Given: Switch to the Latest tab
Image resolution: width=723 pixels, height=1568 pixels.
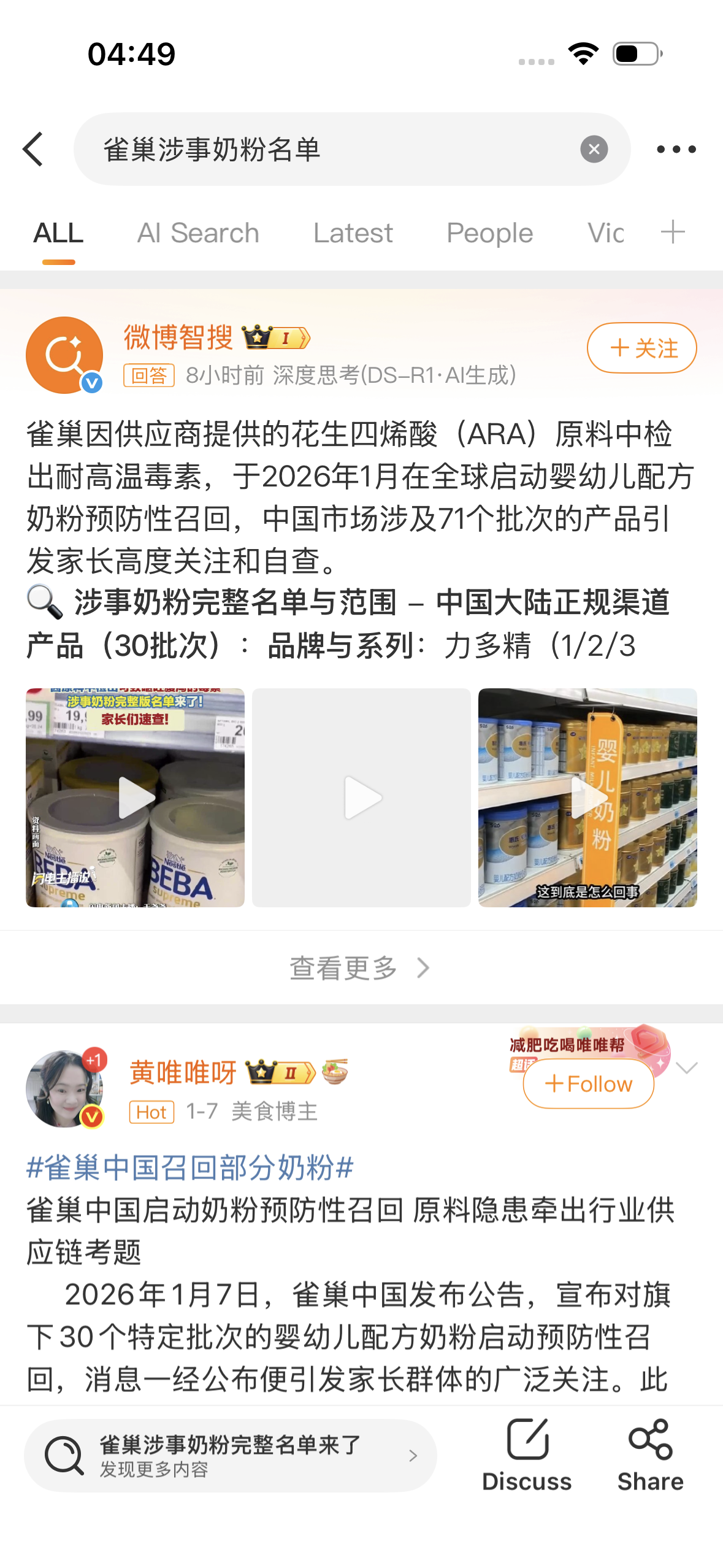Looking at the screenshot, I should [353, 233].
